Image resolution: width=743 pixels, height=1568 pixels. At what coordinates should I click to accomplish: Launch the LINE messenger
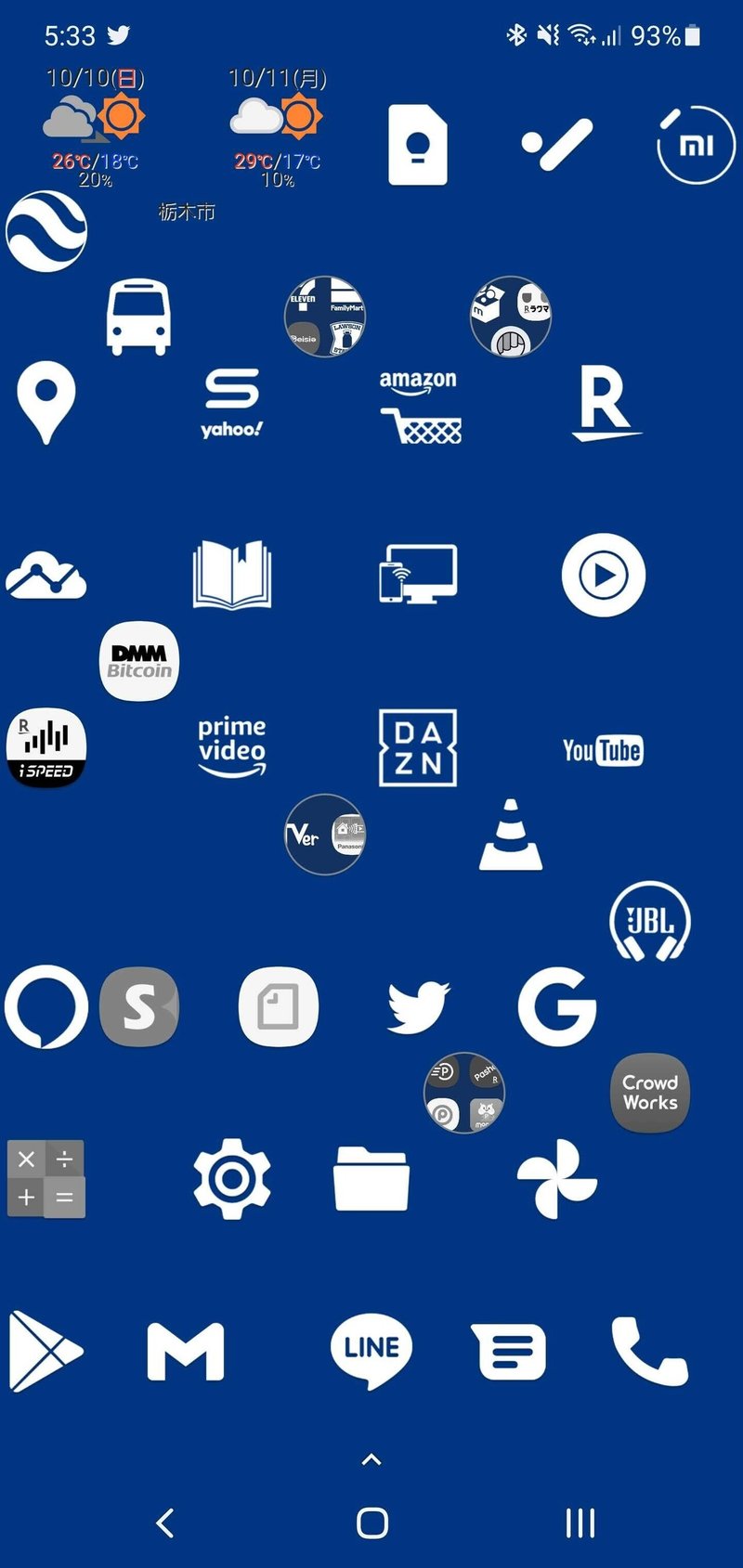click(x=371, y=1349)
